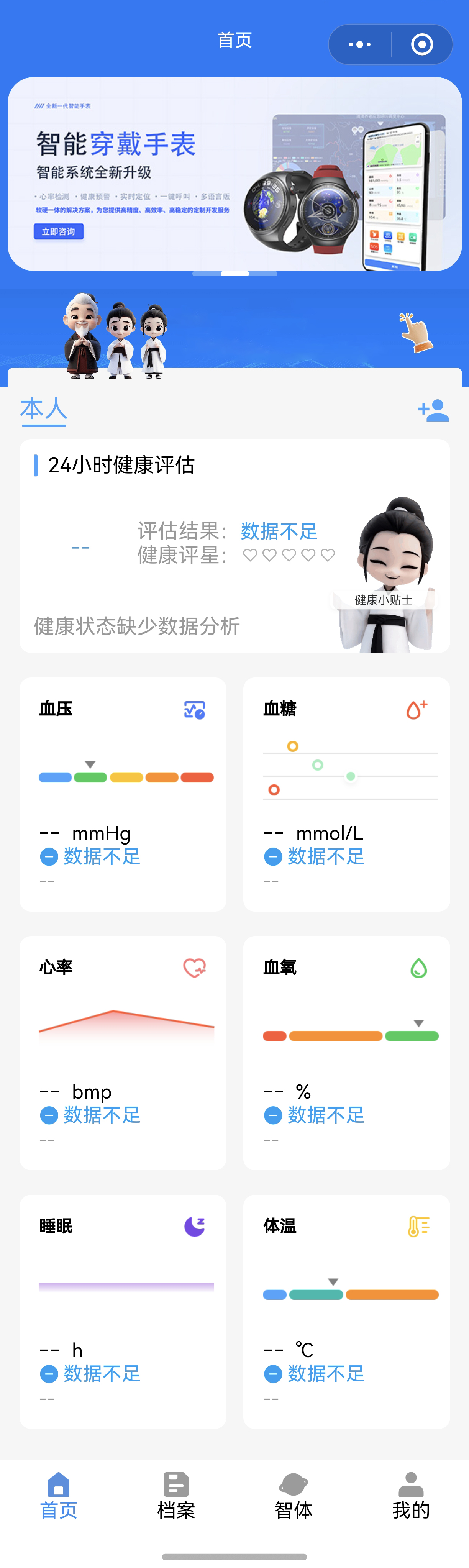Select the 本人 tab
469x1568 pixels.
(43, 409)
